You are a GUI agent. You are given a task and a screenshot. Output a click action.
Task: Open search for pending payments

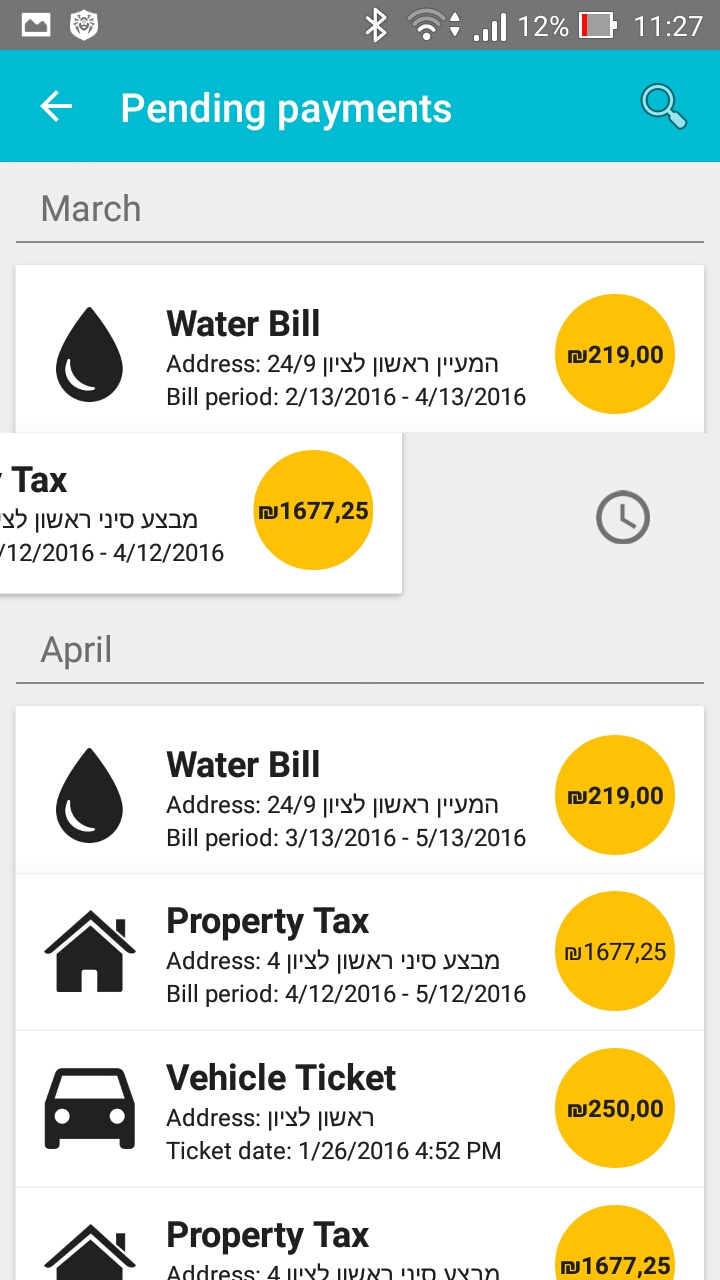(663, 107)
